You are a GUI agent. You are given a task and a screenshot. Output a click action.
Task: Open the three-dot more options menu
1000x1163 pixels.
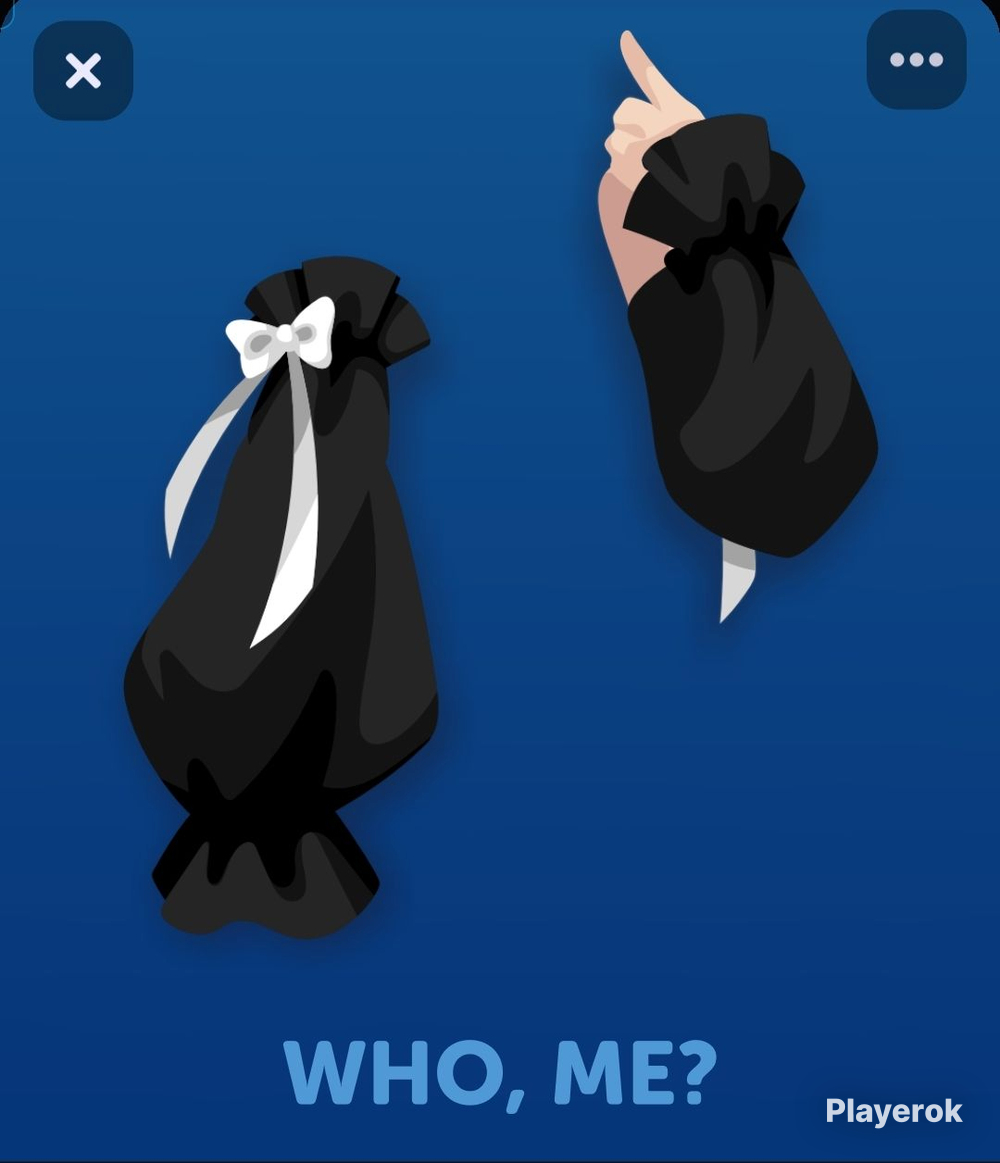(916, 59)
